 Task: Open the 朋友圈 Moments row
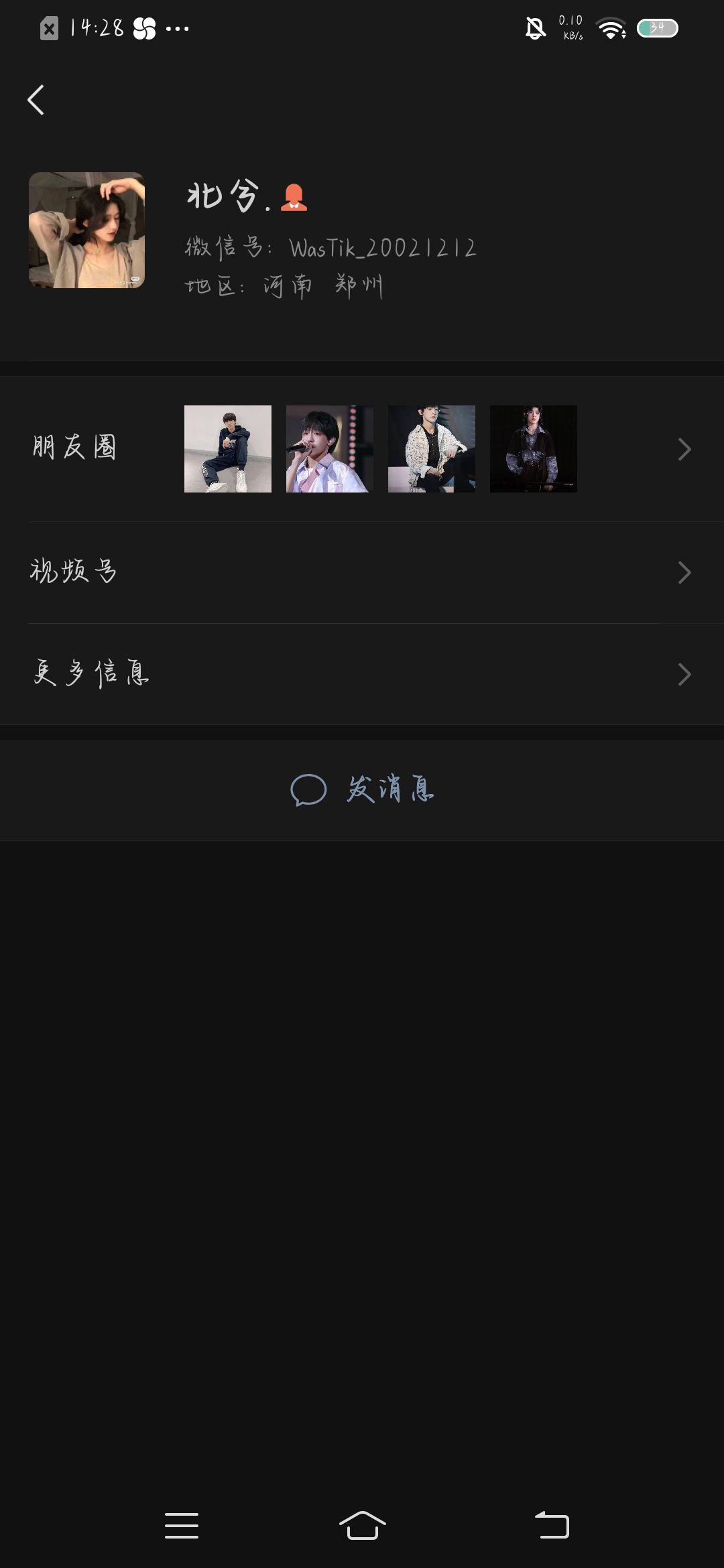click(362, 449)
